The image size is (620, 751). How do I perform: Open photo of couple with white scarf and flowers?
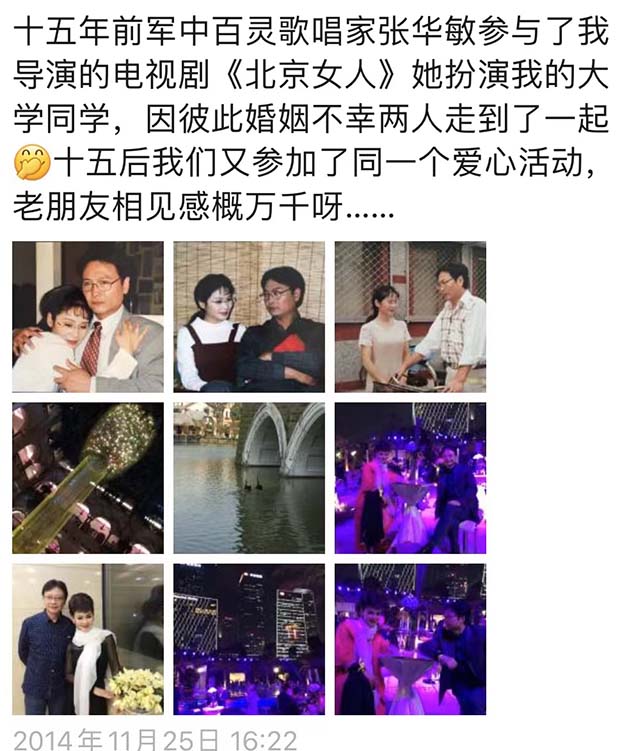coord(87,639)
